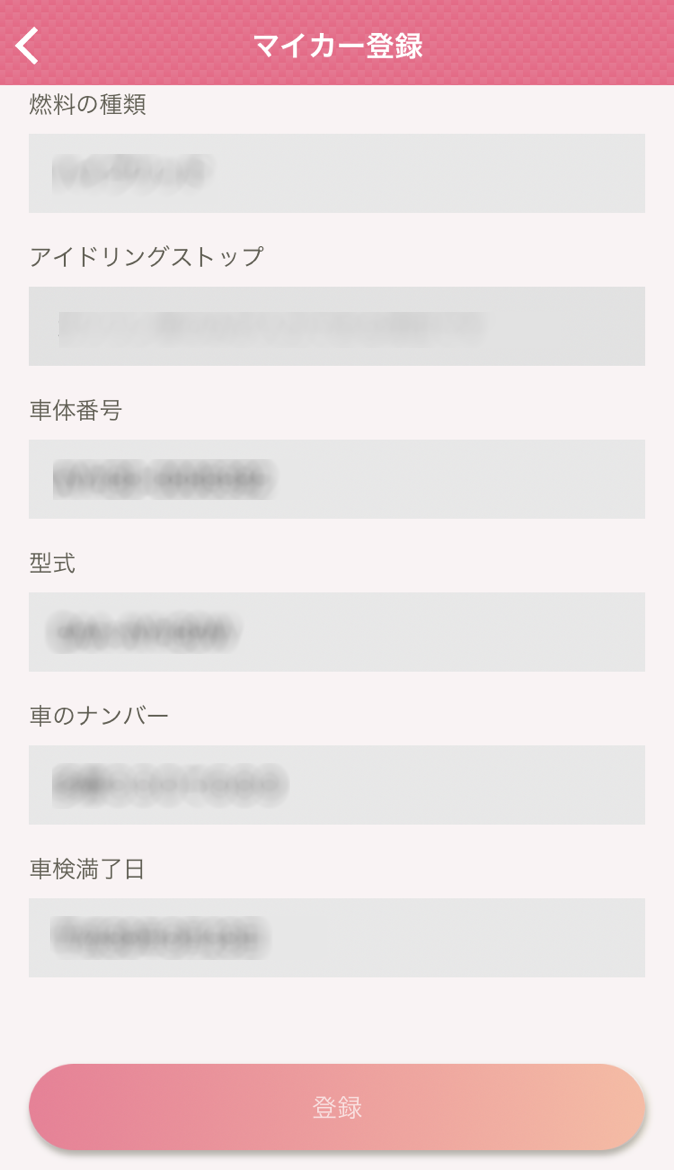674x1170 pixels.
Task: Go back from マイカー登録 screen
Action: point(28,46)
